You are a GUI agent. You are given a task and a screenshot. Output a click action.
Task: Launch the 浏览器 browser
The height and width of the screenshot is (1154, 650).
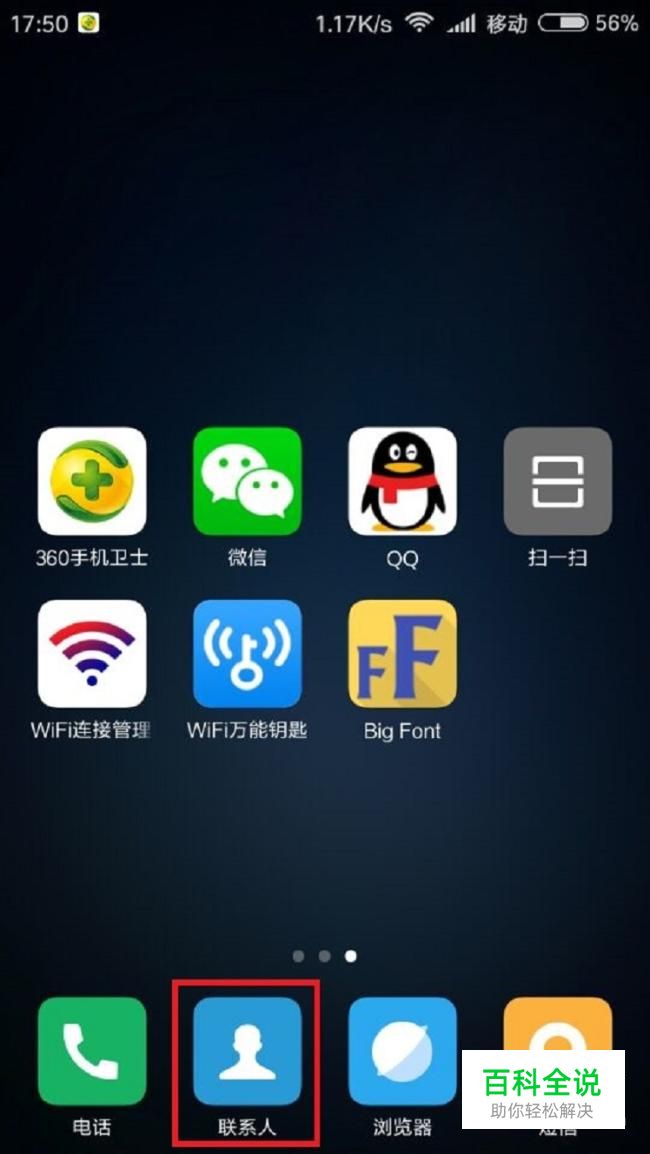click(402, 1051)
